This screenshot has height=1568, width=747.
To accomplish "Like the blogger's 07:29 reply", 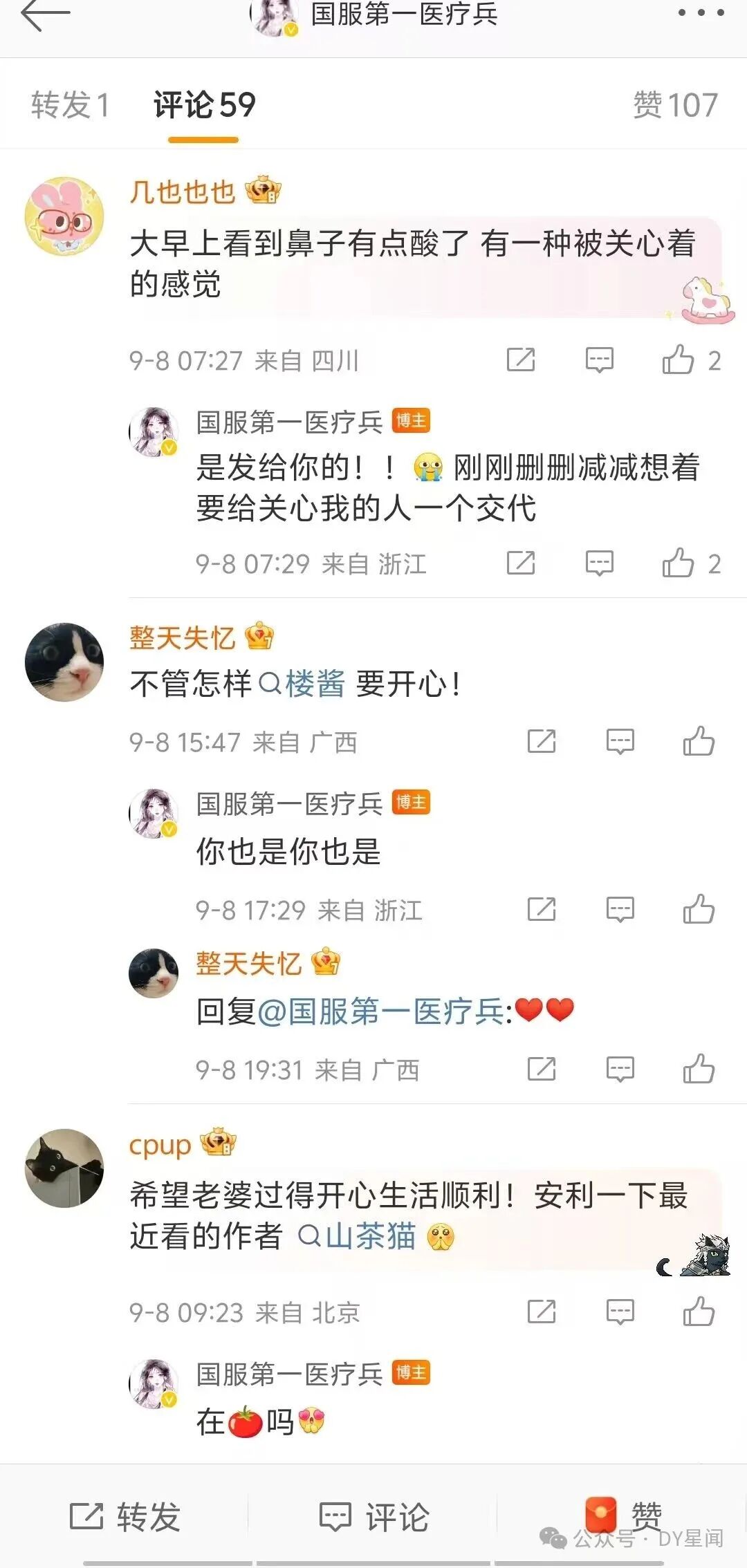I will pyautogui.click(x=691, y=563).
